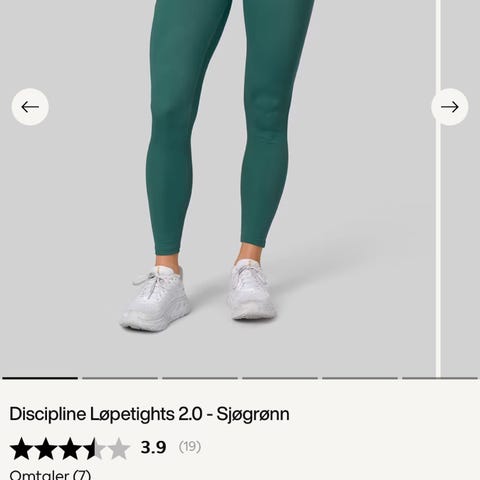Open the 3.9 star rating reviews
The width and height of the screenshot is (480, 480).
pyautogui.click(x=105, y=448)
